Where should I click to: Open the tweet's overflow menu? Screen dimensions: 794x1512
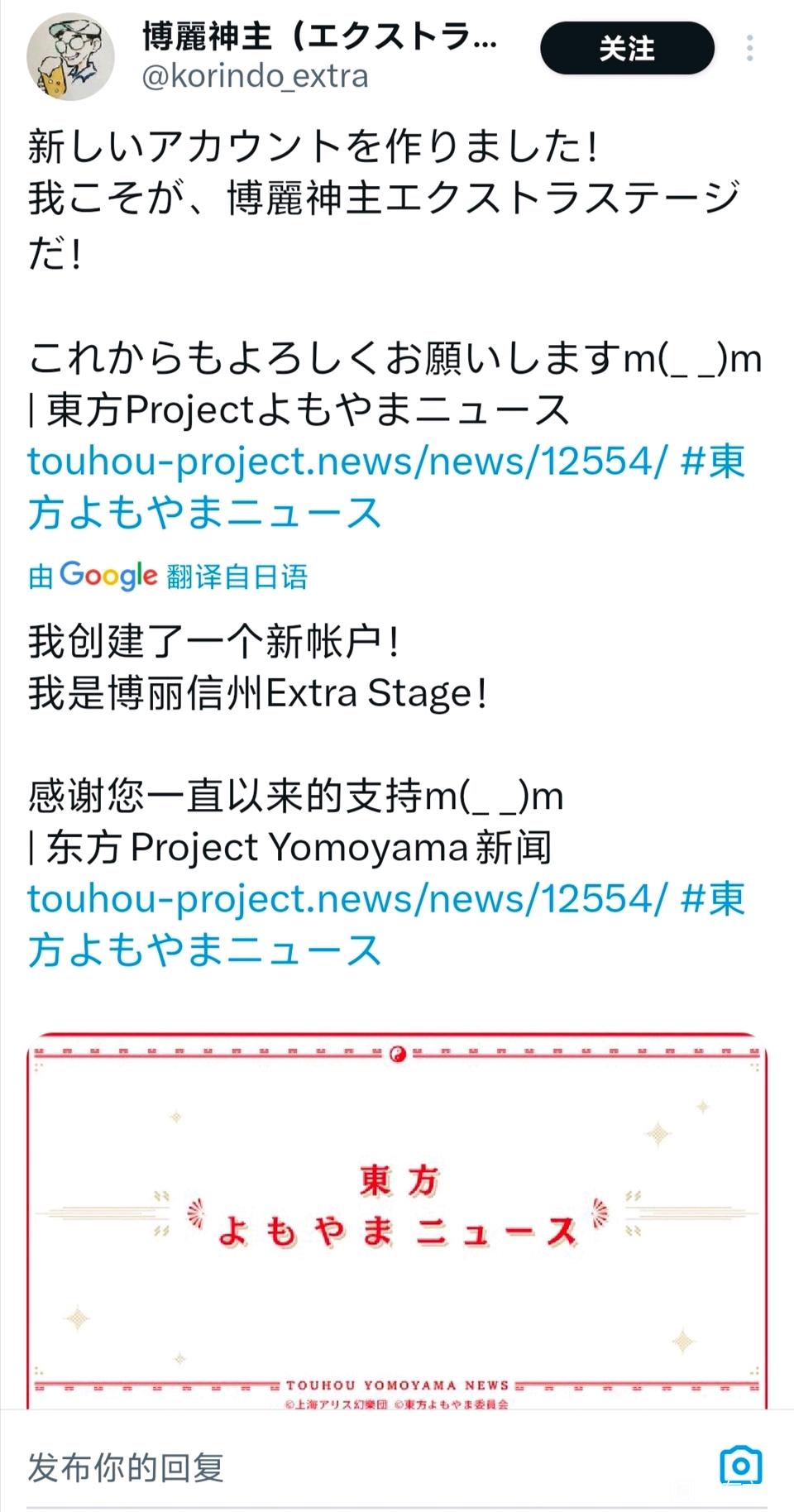(x=749, y=49)
